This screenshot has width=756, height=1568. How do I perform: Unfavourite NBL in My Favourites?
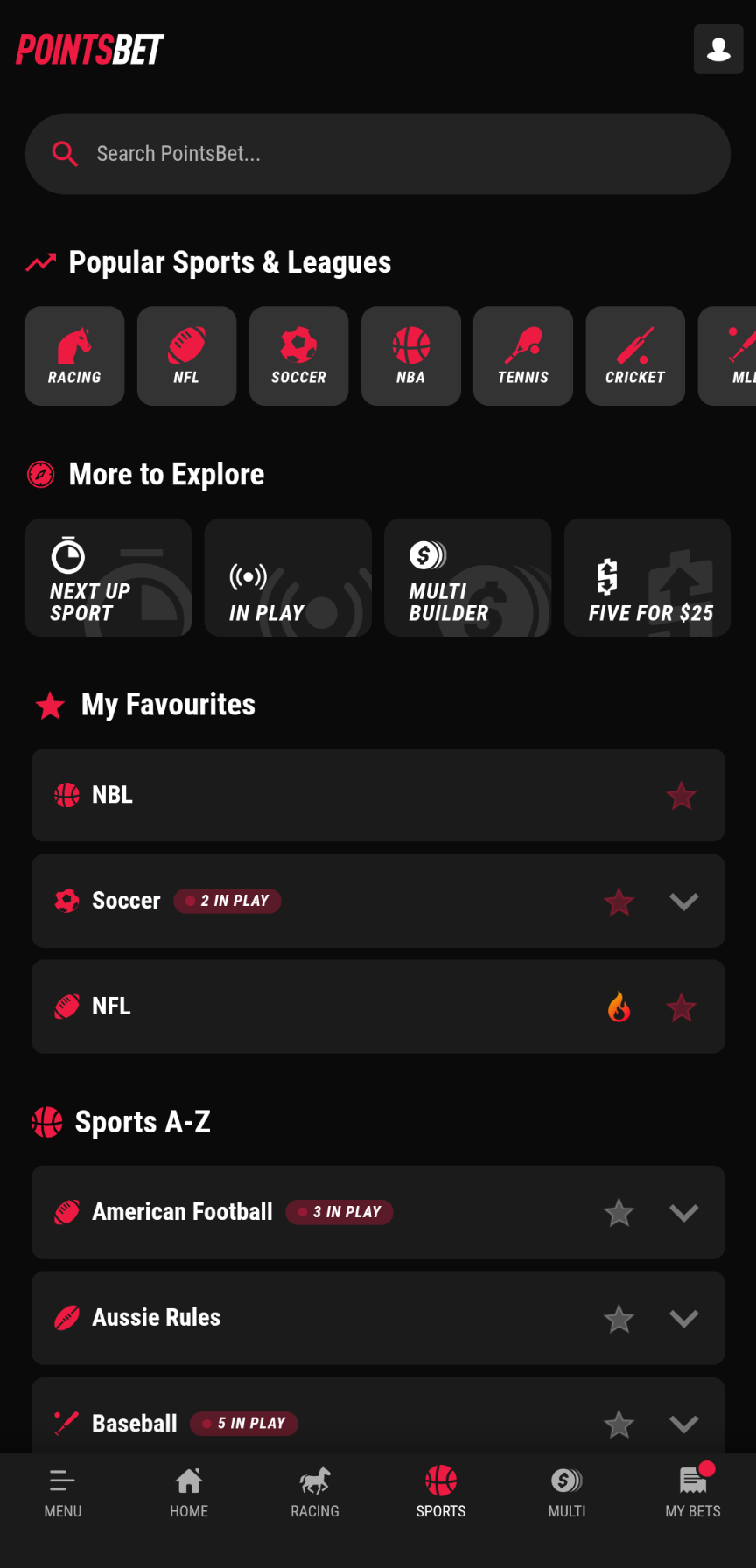pyautogui.click(x=682, y=796)
